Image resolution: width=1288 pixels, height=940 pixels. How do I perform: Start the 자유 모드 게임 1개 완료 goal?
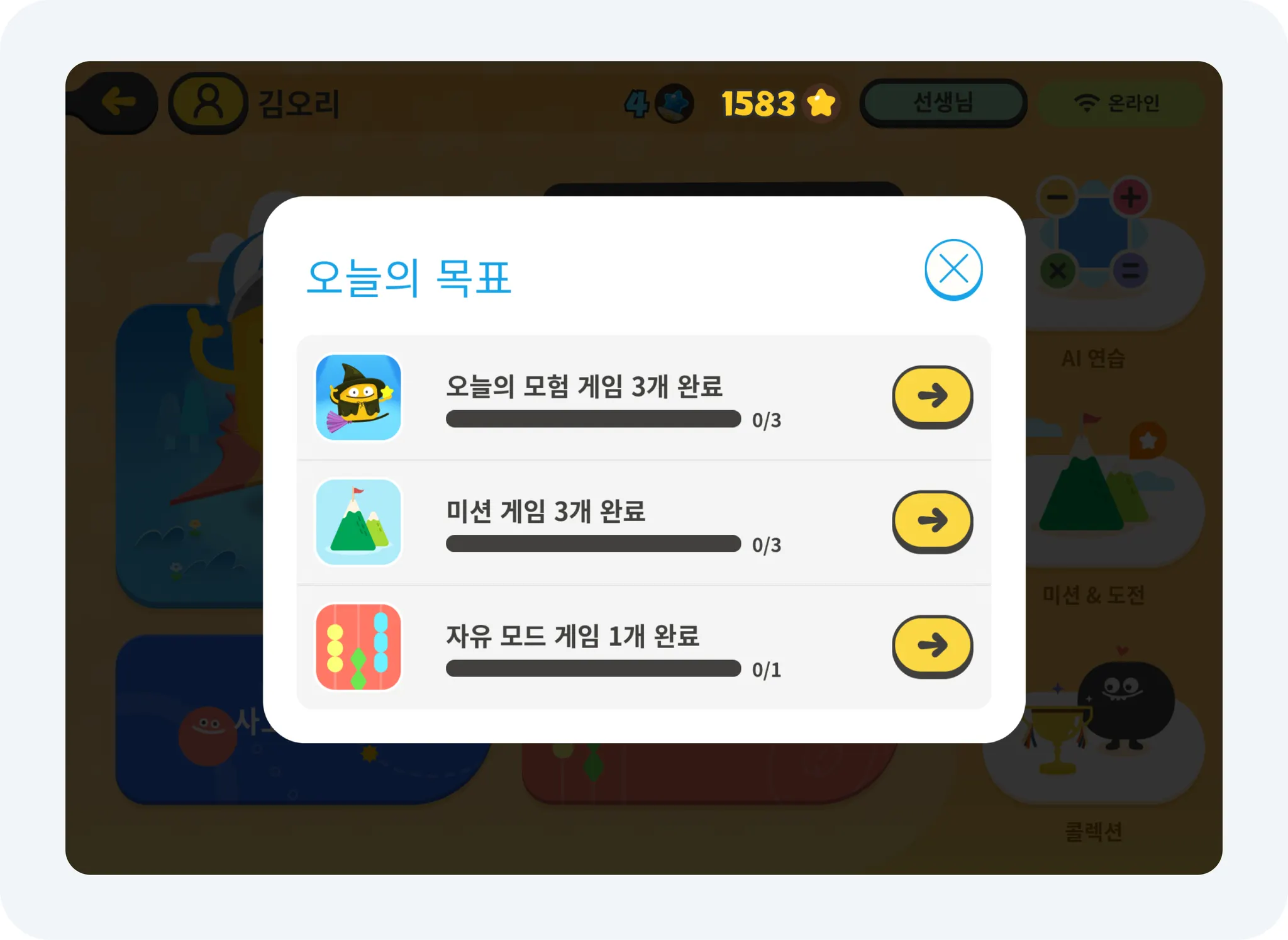click(x=932, y=645)
